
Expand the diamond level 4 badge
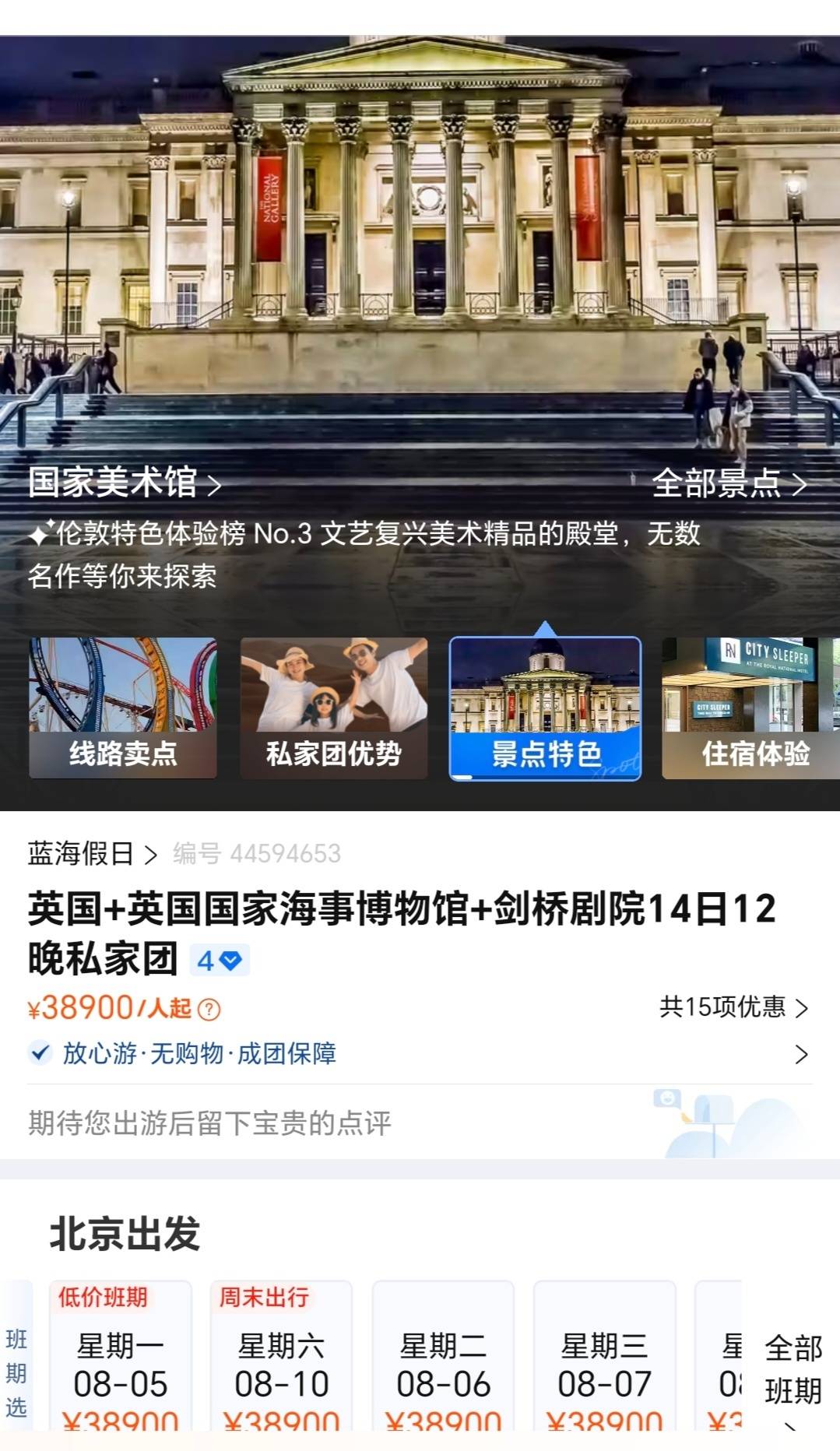click(x=220, y=961)
